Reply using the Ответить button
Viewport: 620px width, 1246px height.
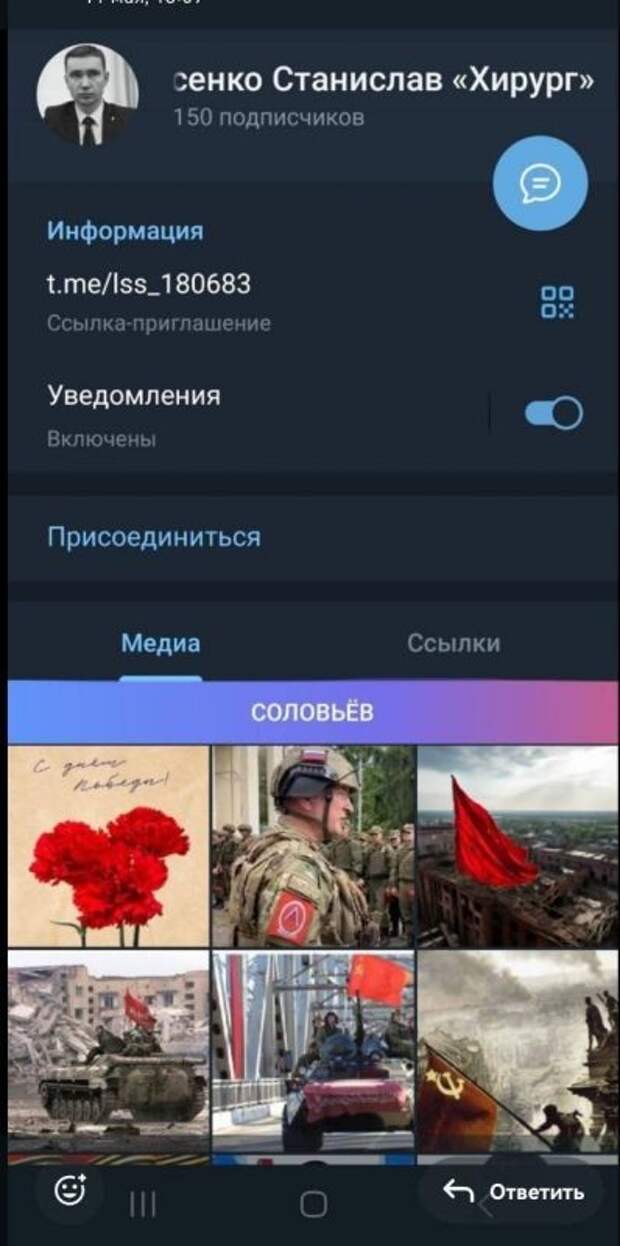(x=515, y=1192)
